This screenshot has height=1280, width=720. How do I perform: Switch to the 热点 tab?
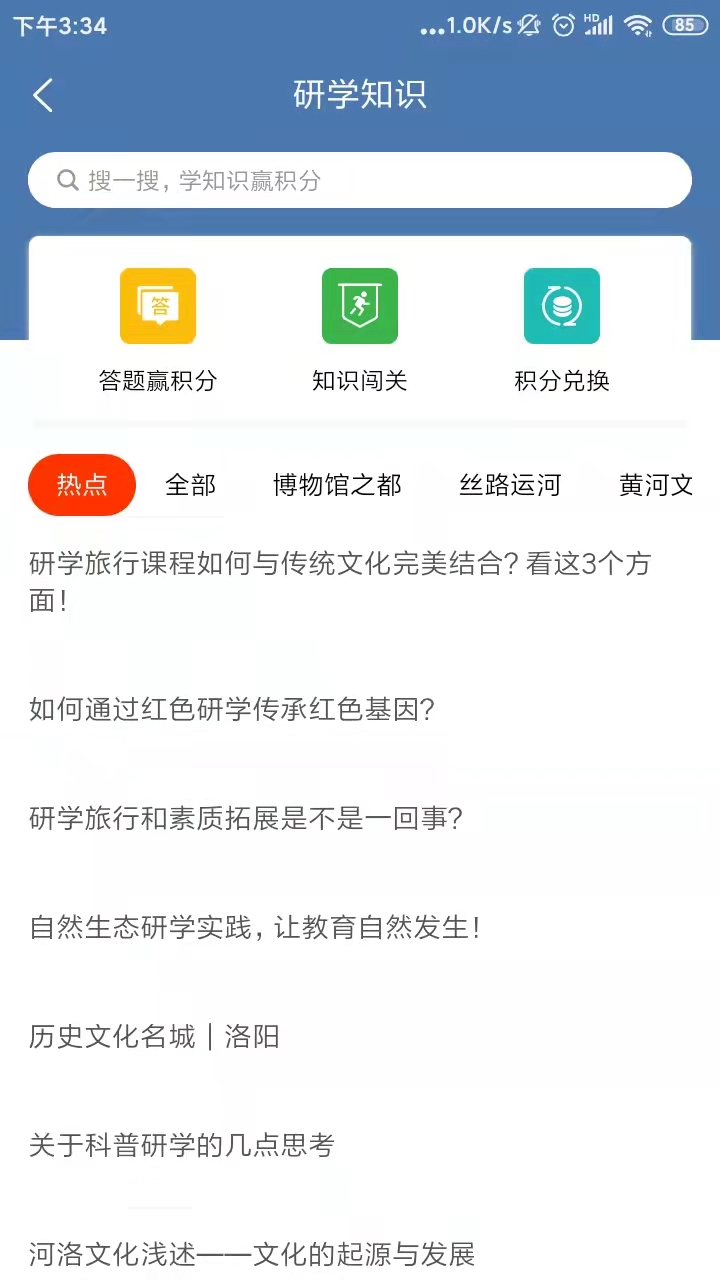81,484
